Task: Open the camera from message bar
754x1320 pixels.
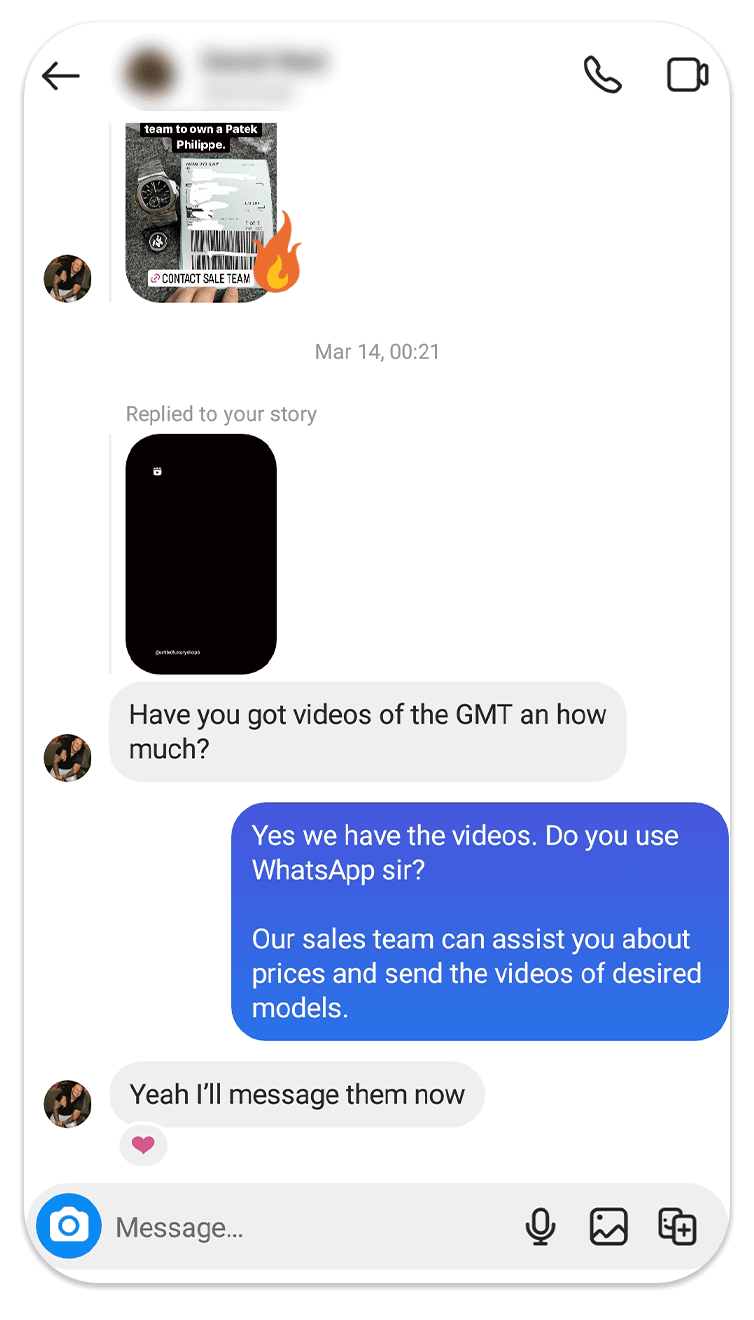Action: tap(69, 1225)
